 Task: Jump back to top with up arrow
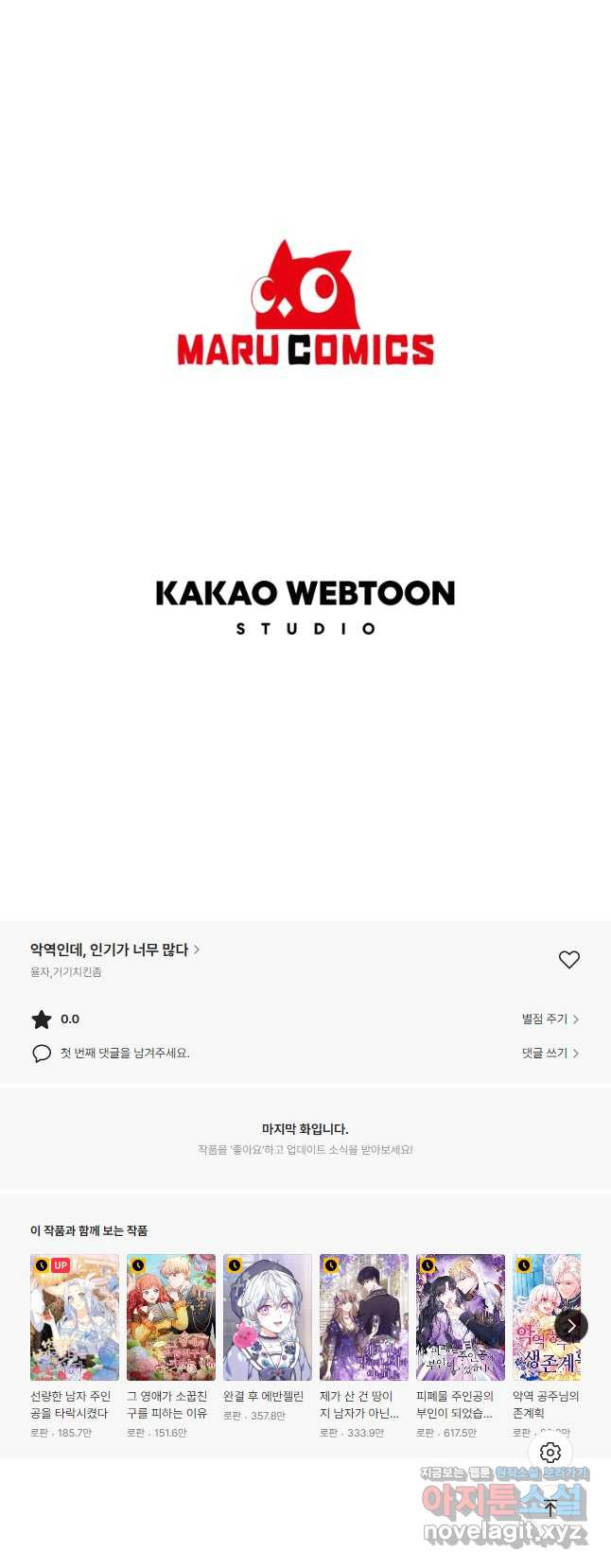tap(550, 1507)
